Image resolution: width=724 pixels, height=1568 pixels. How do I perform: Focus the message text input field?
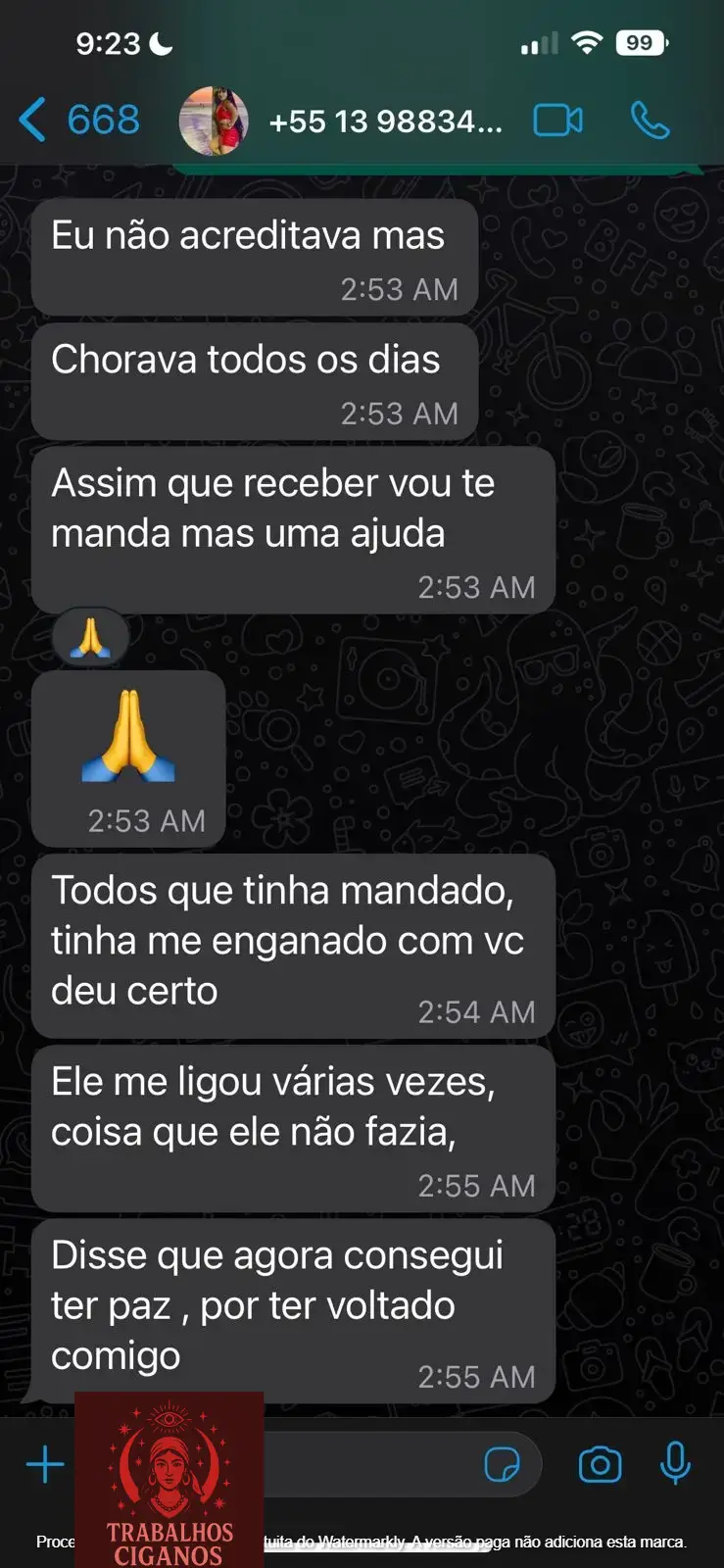(372, 1465)
